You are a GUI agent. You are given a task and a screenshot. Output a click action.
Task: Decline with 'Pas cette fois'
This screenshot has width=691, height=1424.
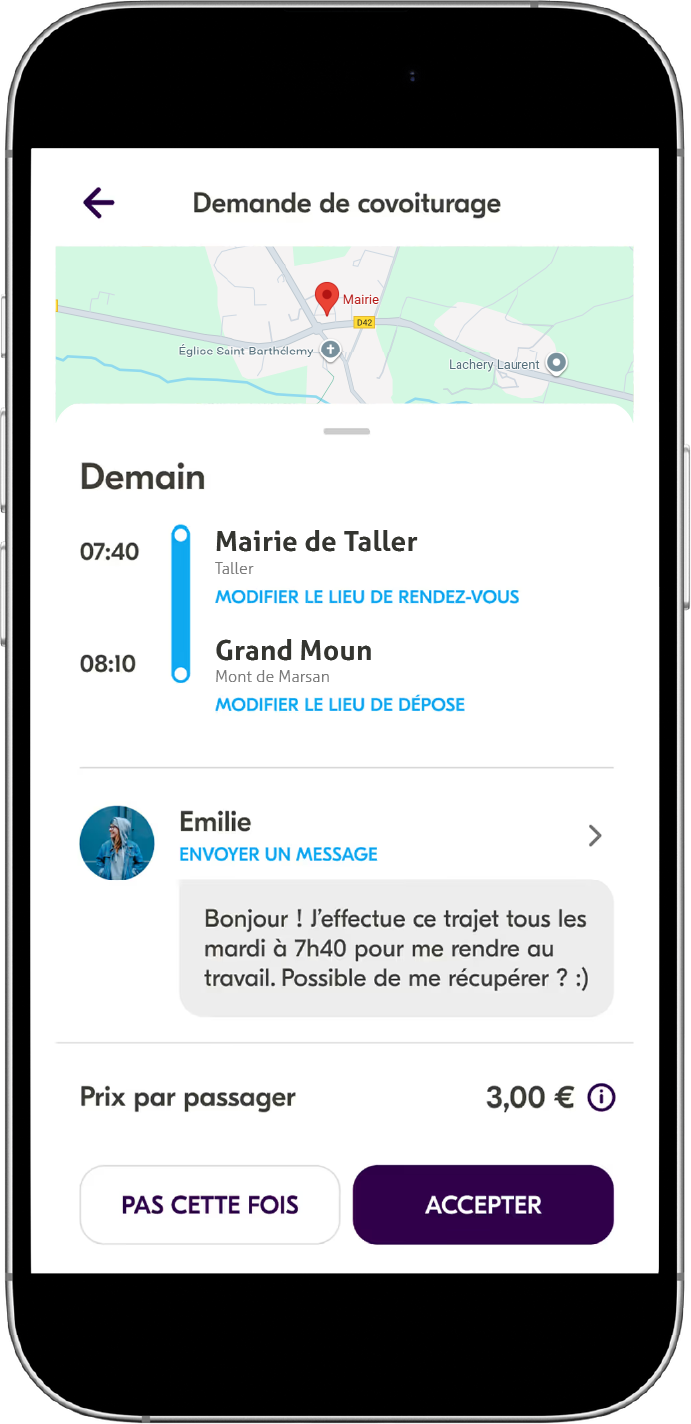click(210, 1205)
